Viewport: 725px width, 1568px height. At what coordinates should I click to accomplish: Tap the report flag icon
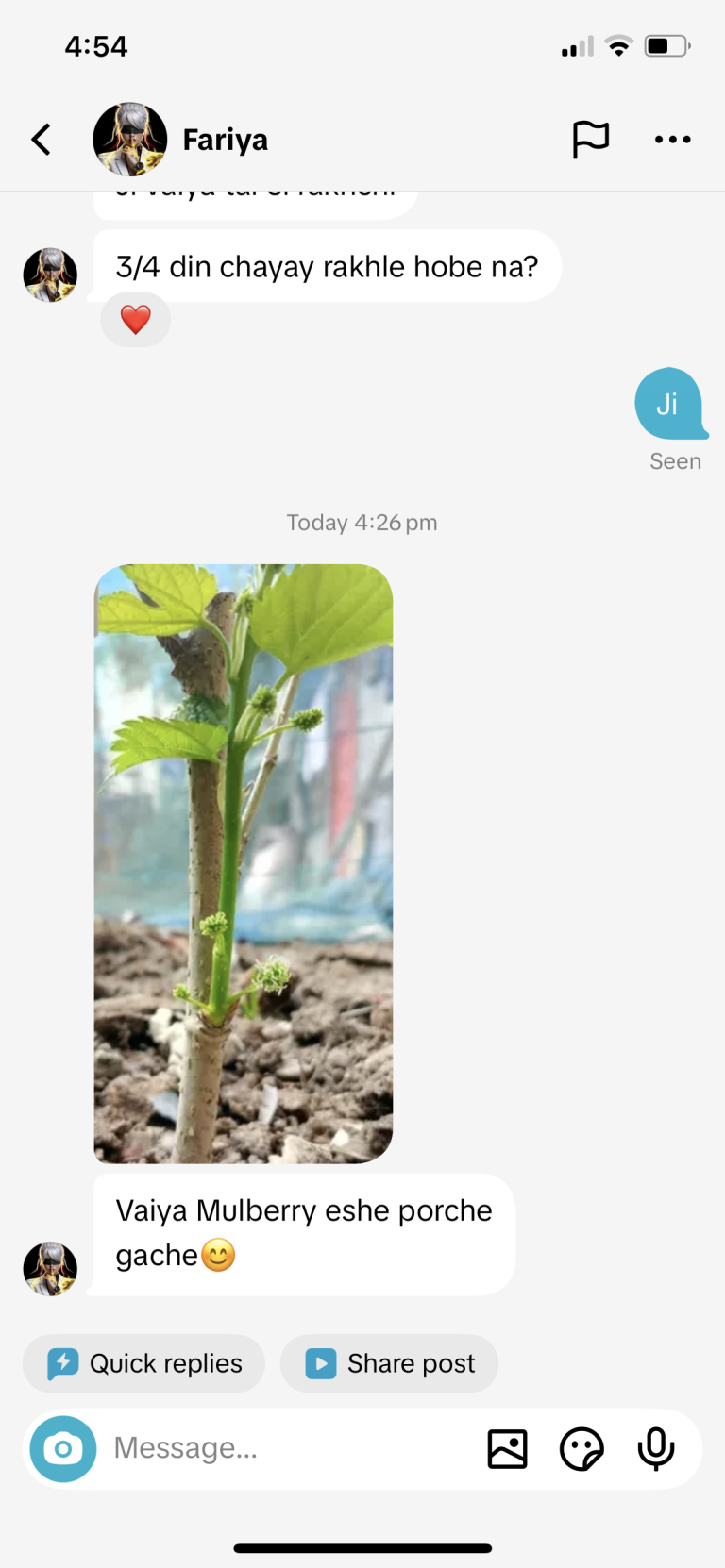coord(591,140)
